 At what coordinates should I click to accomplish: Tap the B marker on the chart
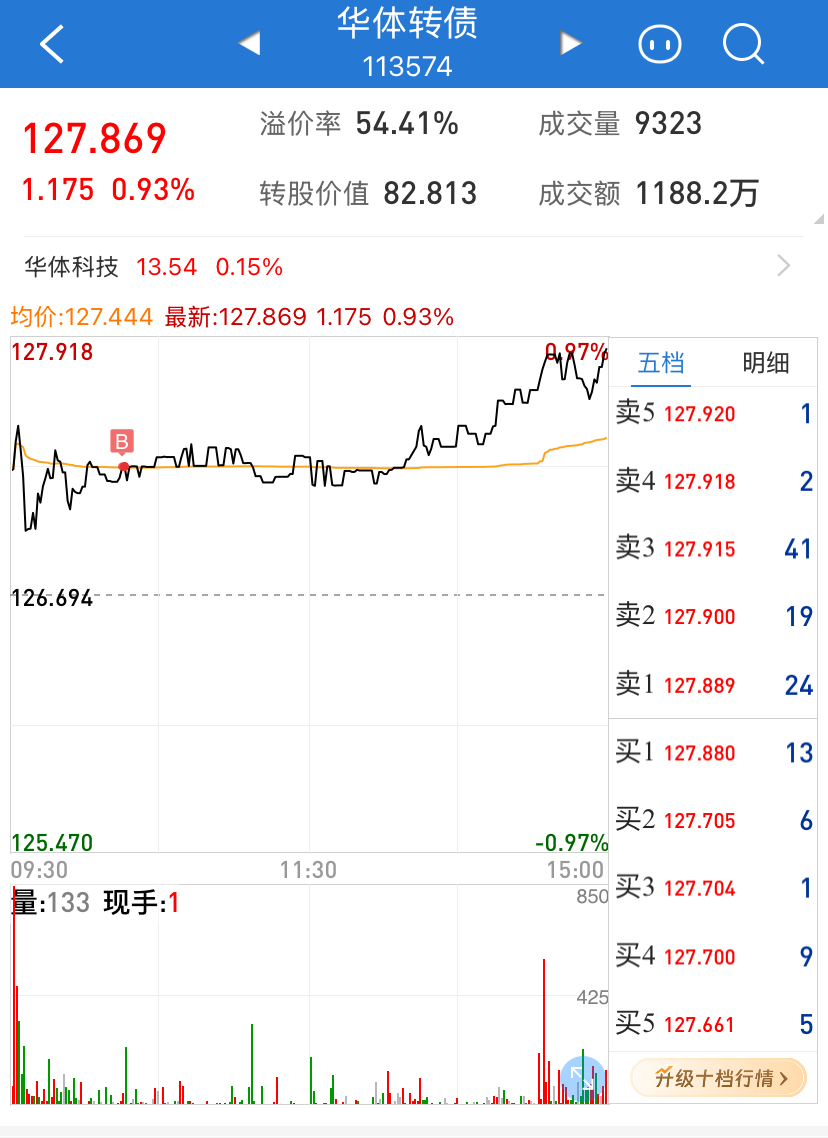click(x=122, y=442)
